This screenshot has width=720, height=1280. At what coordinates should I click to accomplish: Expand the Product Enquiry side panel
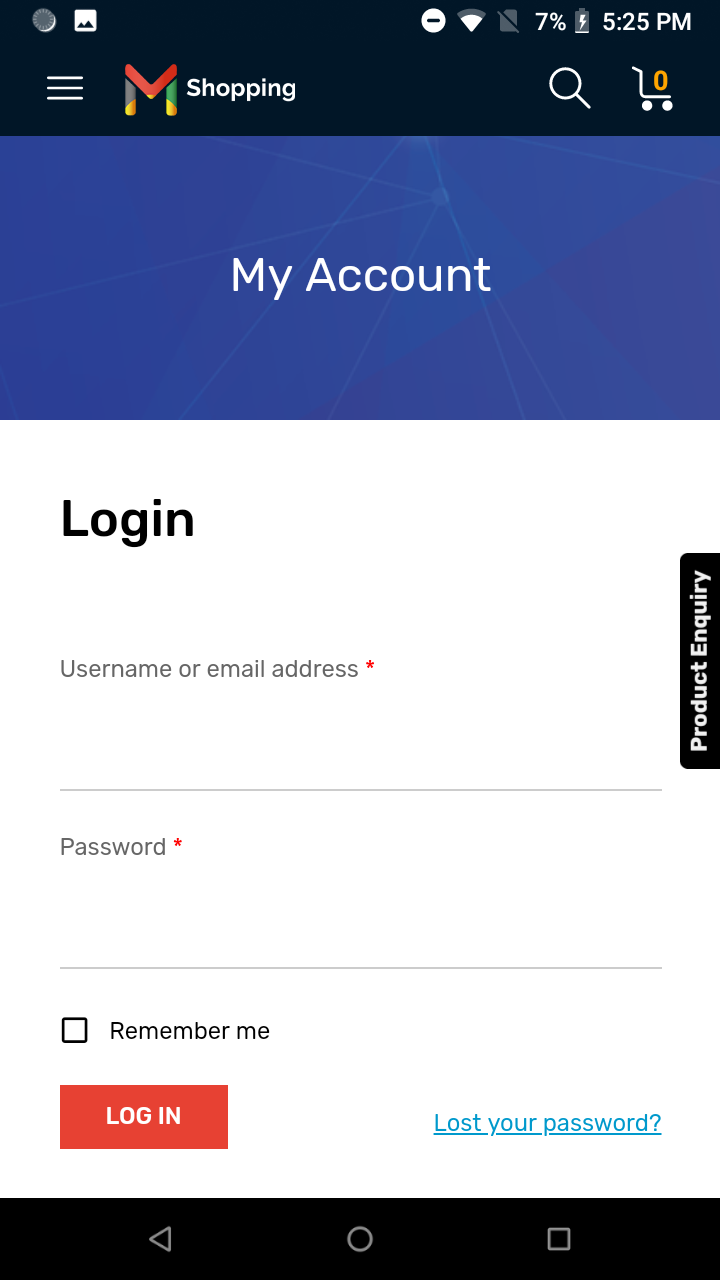698,661
